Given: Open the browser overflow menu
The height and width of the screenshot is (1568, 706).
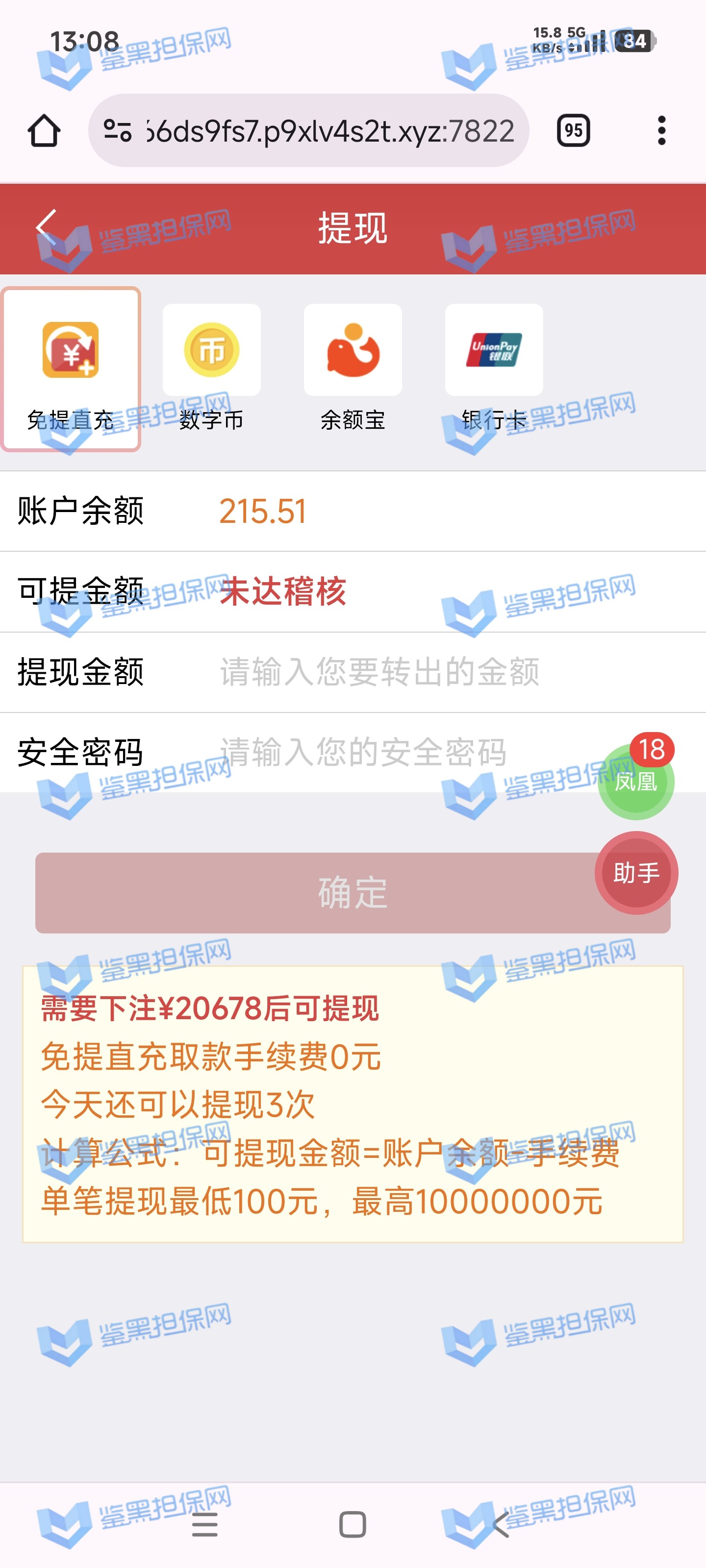Looking at the screenshot, I should pyautogui.click(x=661, y=130).
